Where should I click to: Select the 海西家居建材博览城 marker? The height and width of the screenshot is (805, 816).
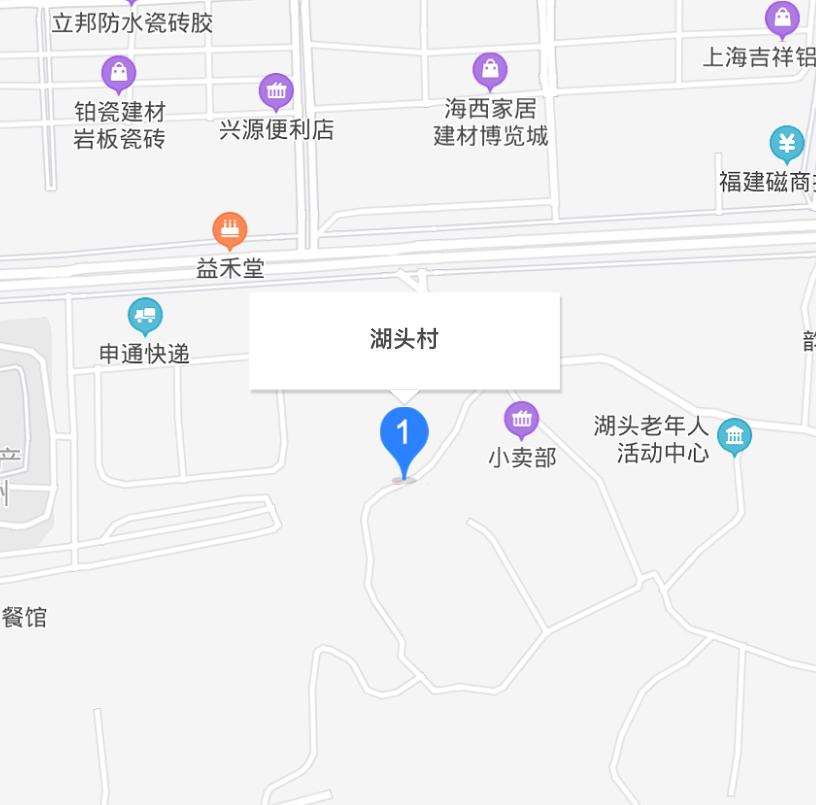click(490, 71)
